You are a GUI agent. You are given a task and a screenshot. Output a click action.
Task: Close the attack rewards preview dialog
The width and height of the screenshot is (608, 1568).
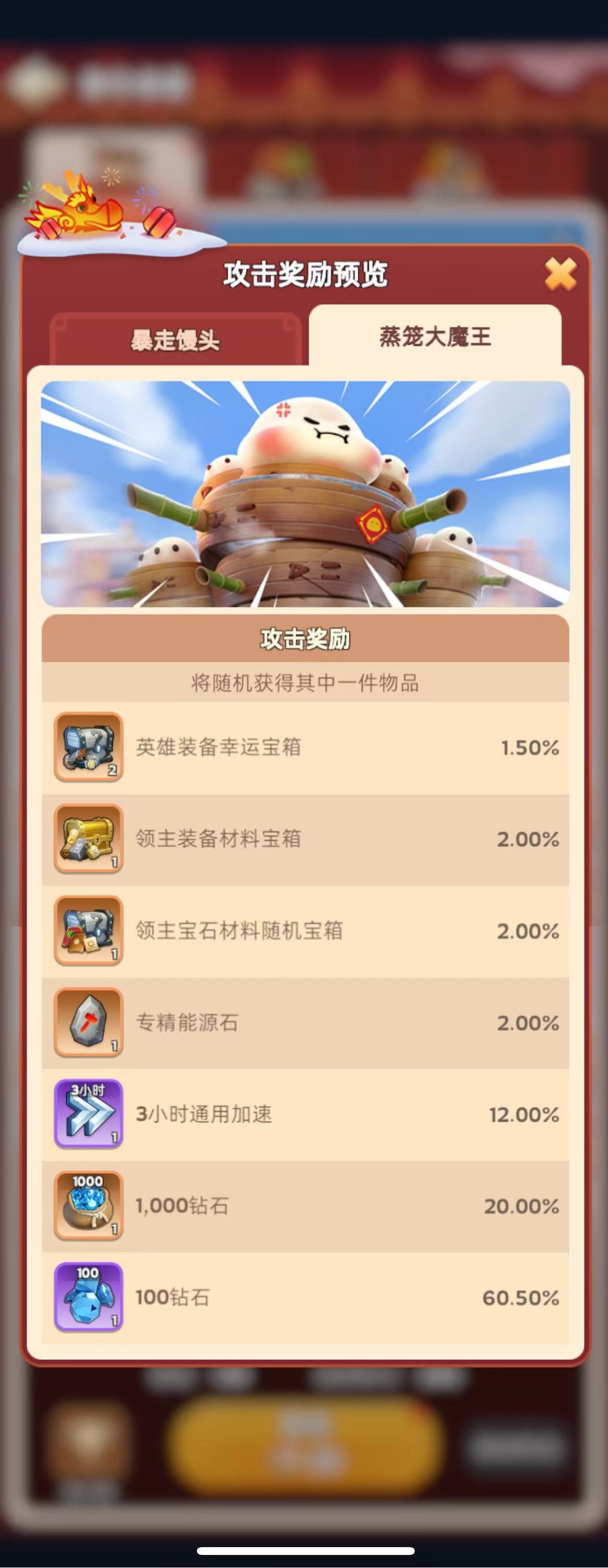[x=560, y=274]
